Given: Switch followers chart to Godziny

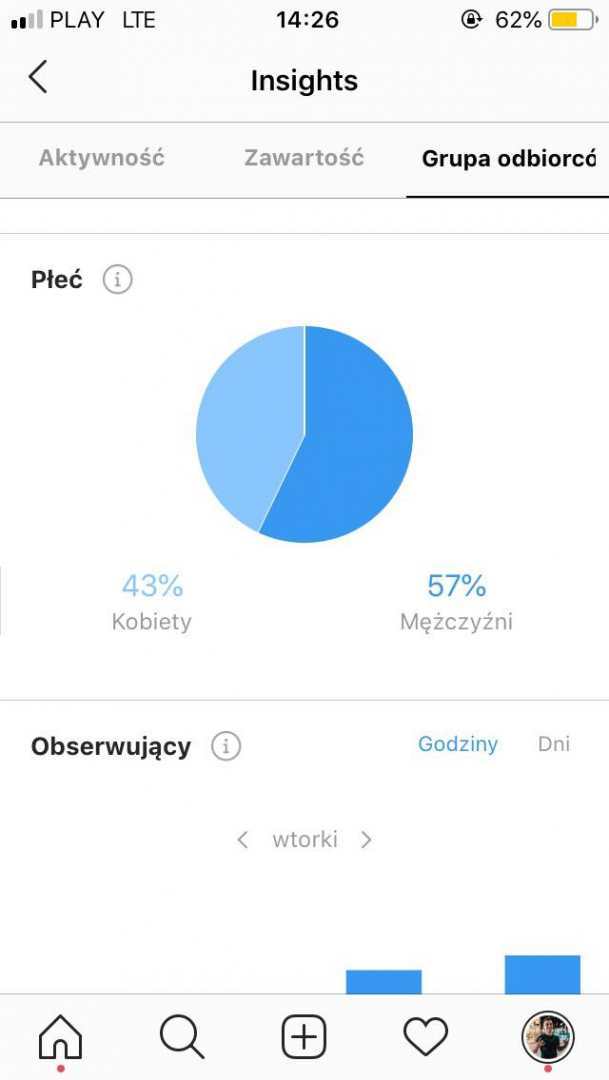Looking at the screenshot, I should click(x=457, y=744).
